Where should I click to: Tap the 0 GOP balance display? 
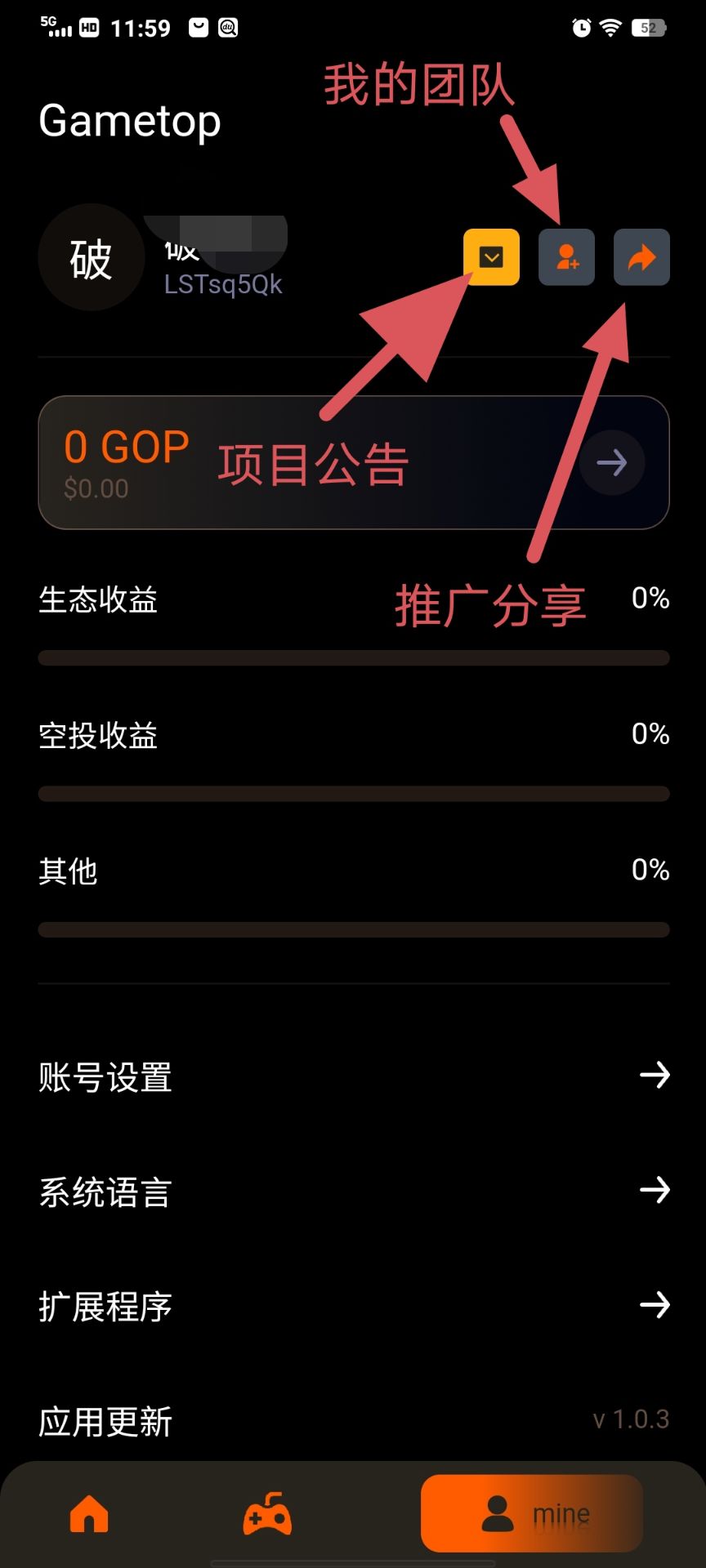(127, 448)
